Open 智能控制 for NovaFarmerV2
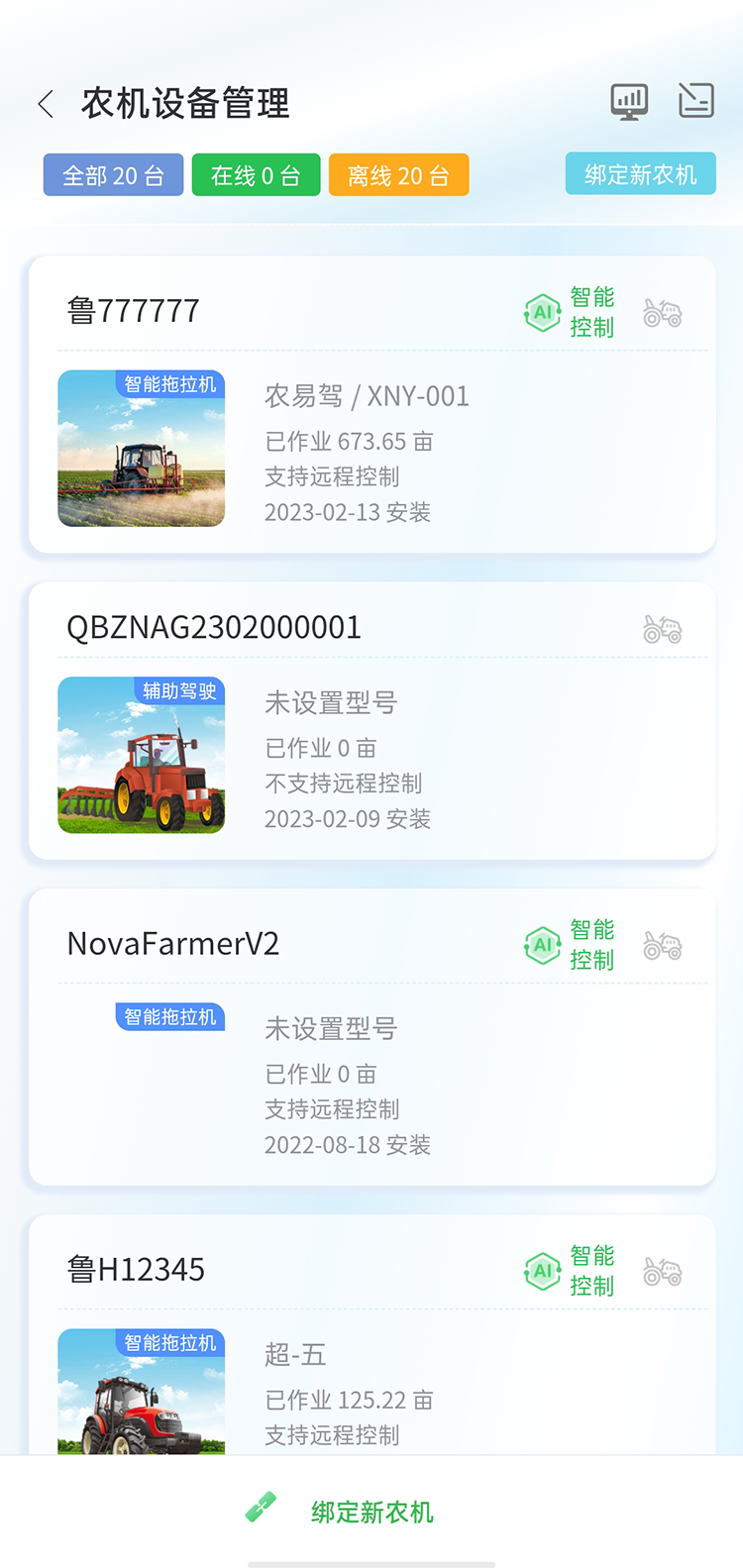Viewport: 743px width, 1568px height. coord(571,945)
